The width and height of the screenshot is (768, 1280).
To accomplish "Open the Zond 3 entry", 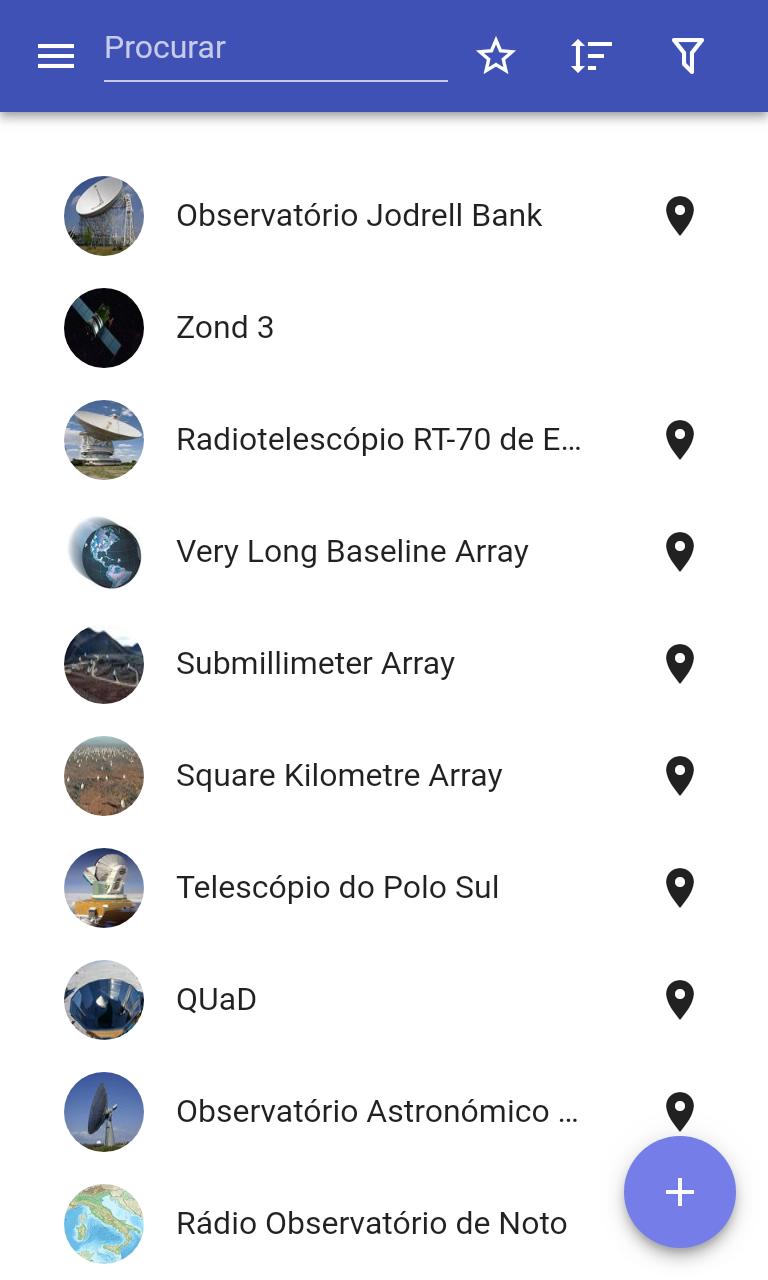I will (384, 328).
